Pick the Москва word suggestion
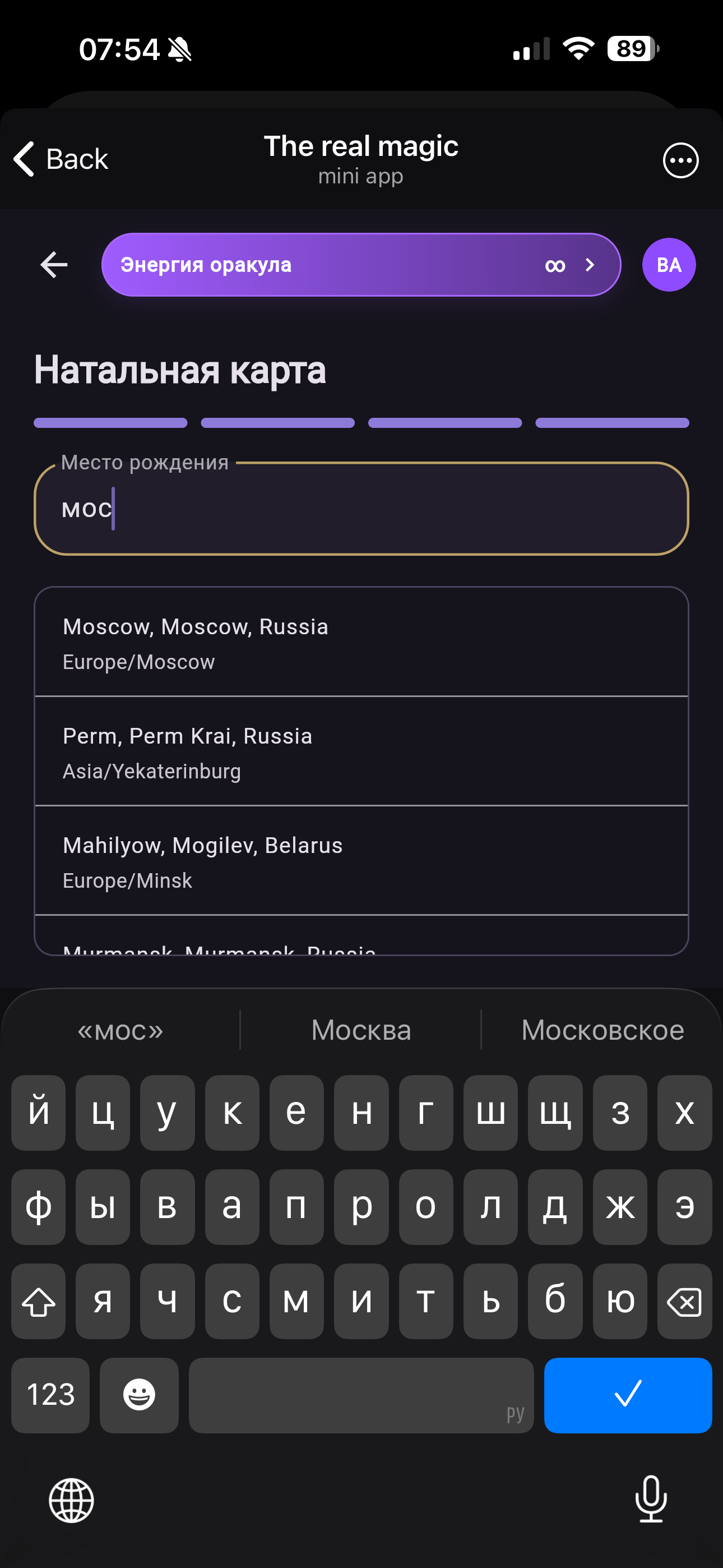 coord(360,1029)
